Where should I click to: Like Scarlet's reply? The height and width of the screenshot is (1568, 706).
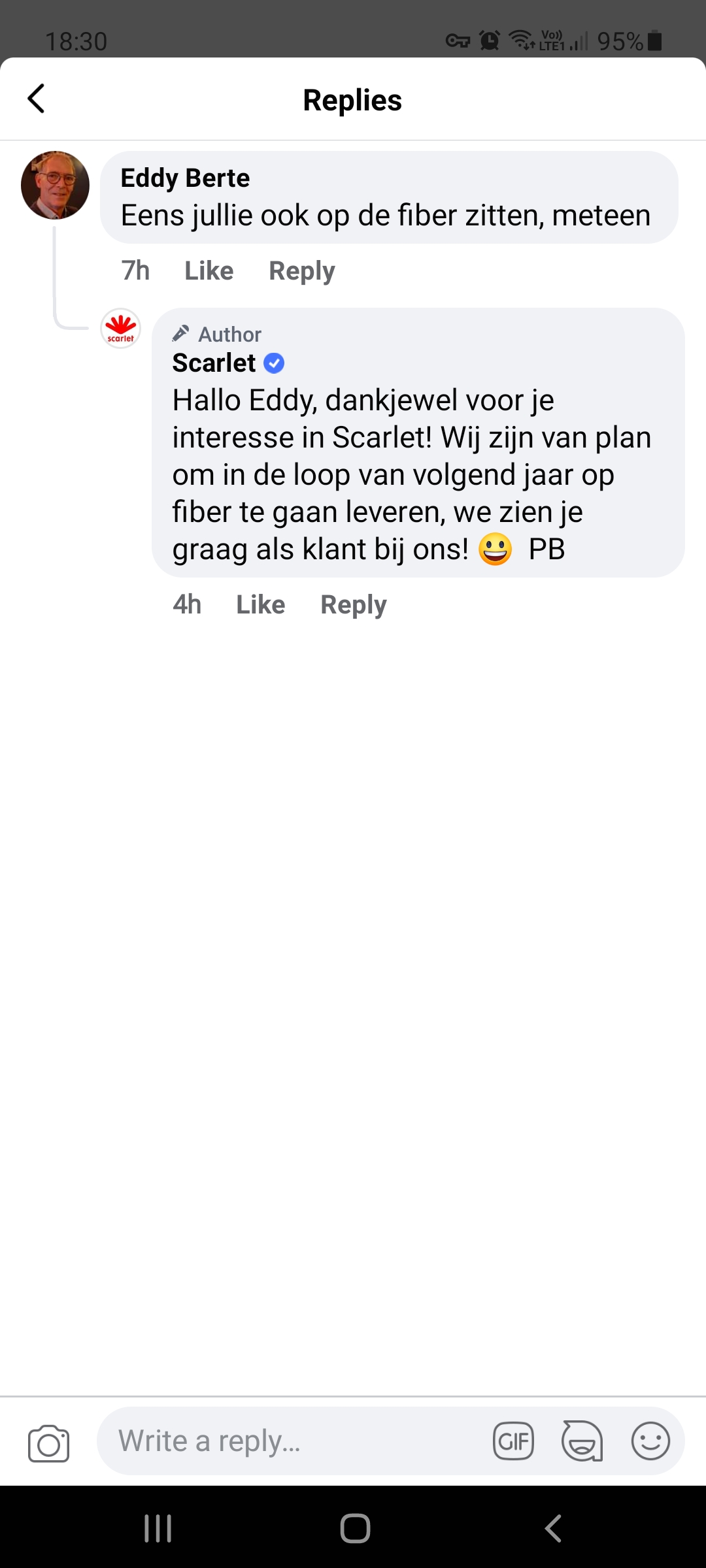click(260, 604)
